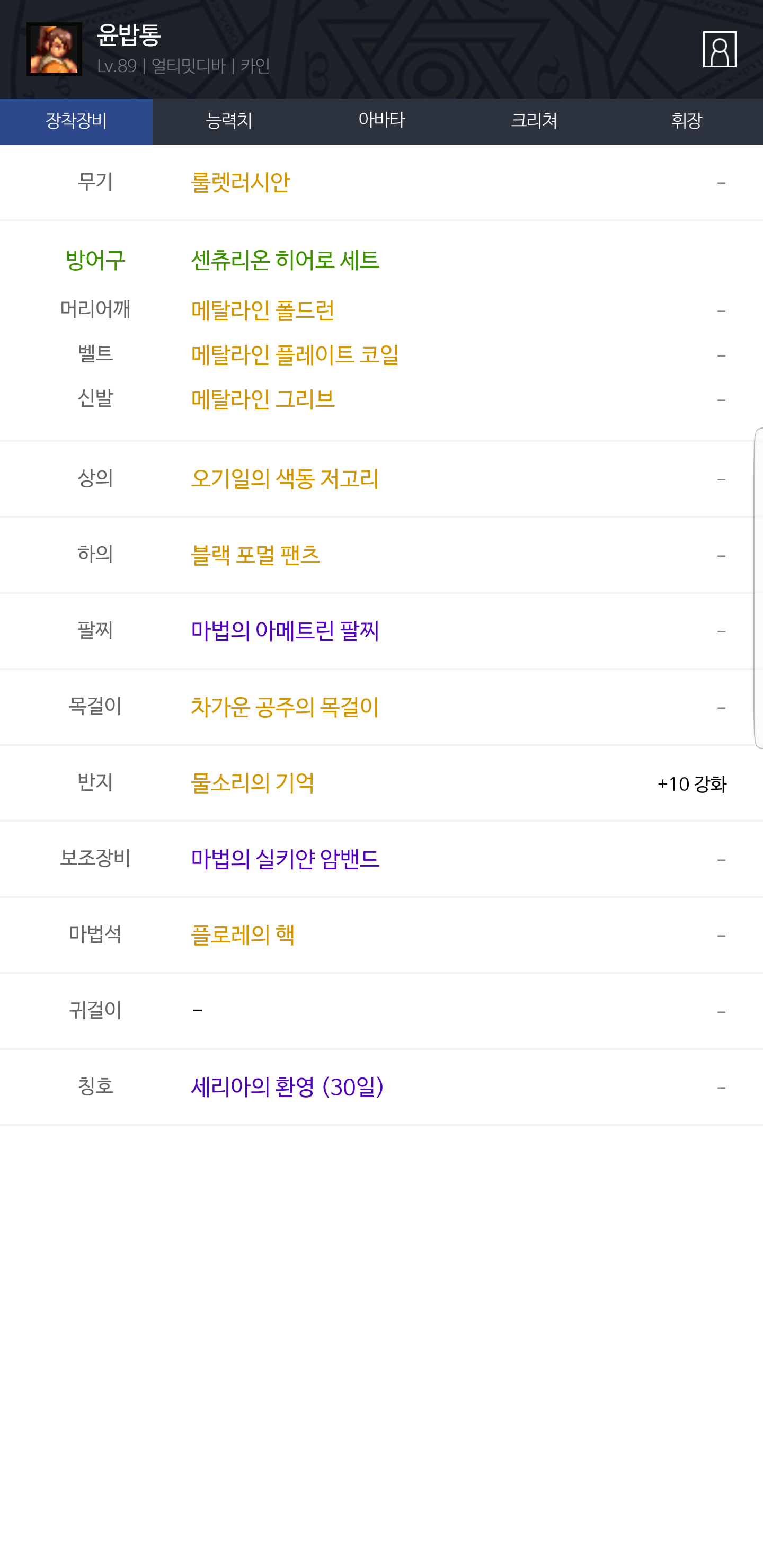Screen dimensions: 763x1568
Task: Select the 장착장비 tab
Action: tap(76, 121)
